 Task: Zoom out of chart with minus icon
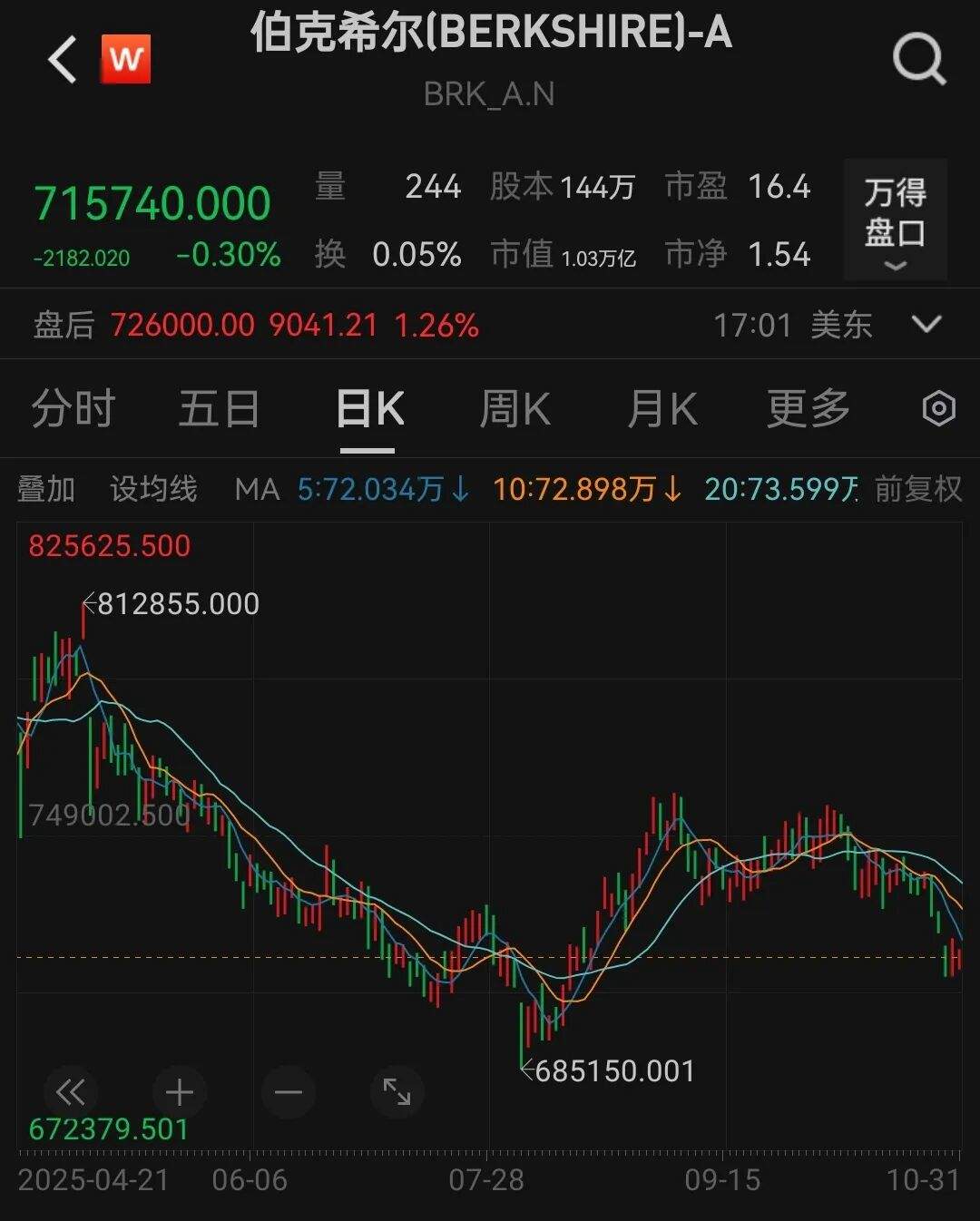(289, 1093)
